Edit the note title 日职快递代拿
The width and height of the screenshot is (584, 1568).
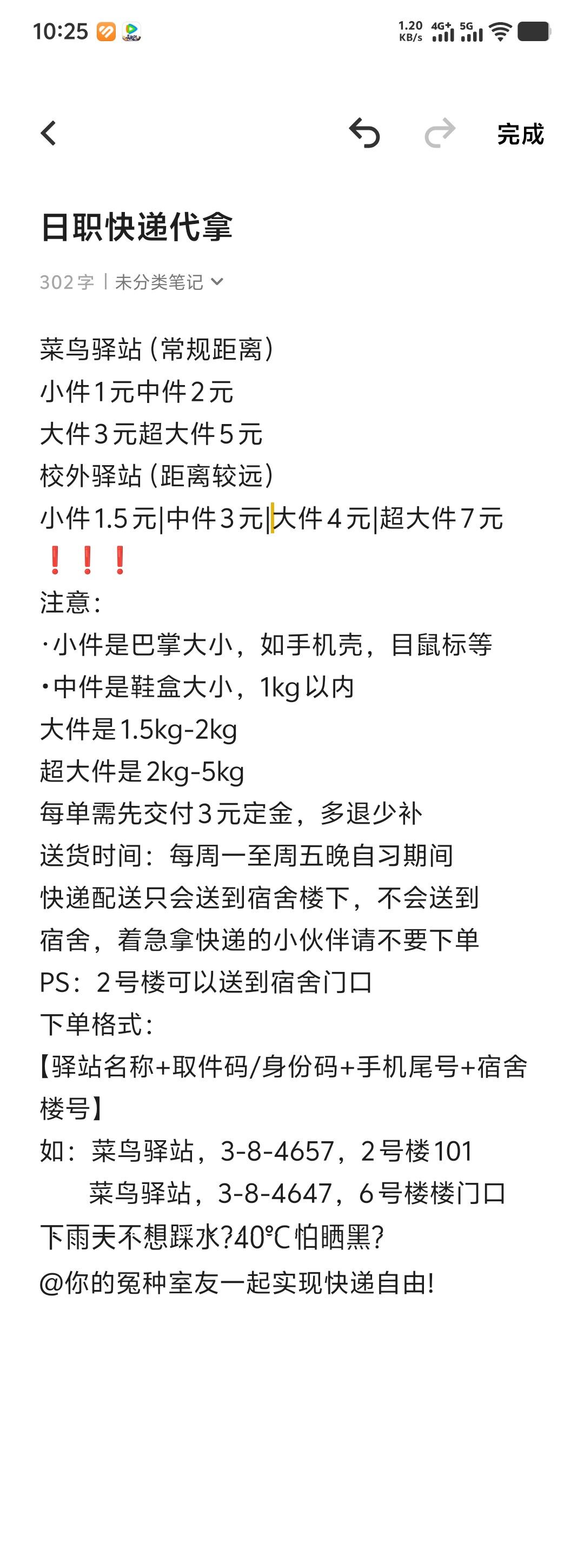click(x=136, y=228)
